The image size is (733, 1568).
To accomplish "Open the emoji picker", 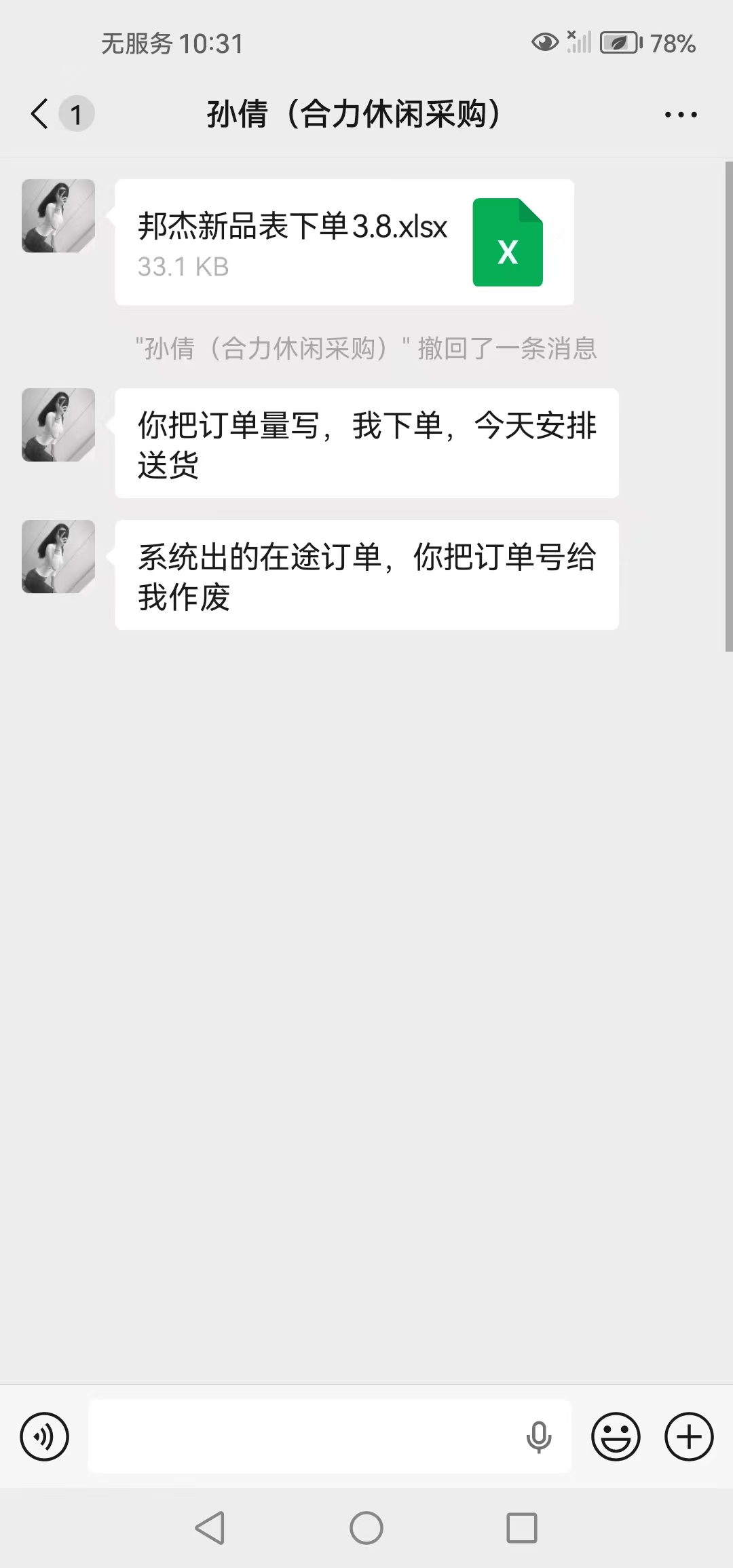I will point(616,1437).
